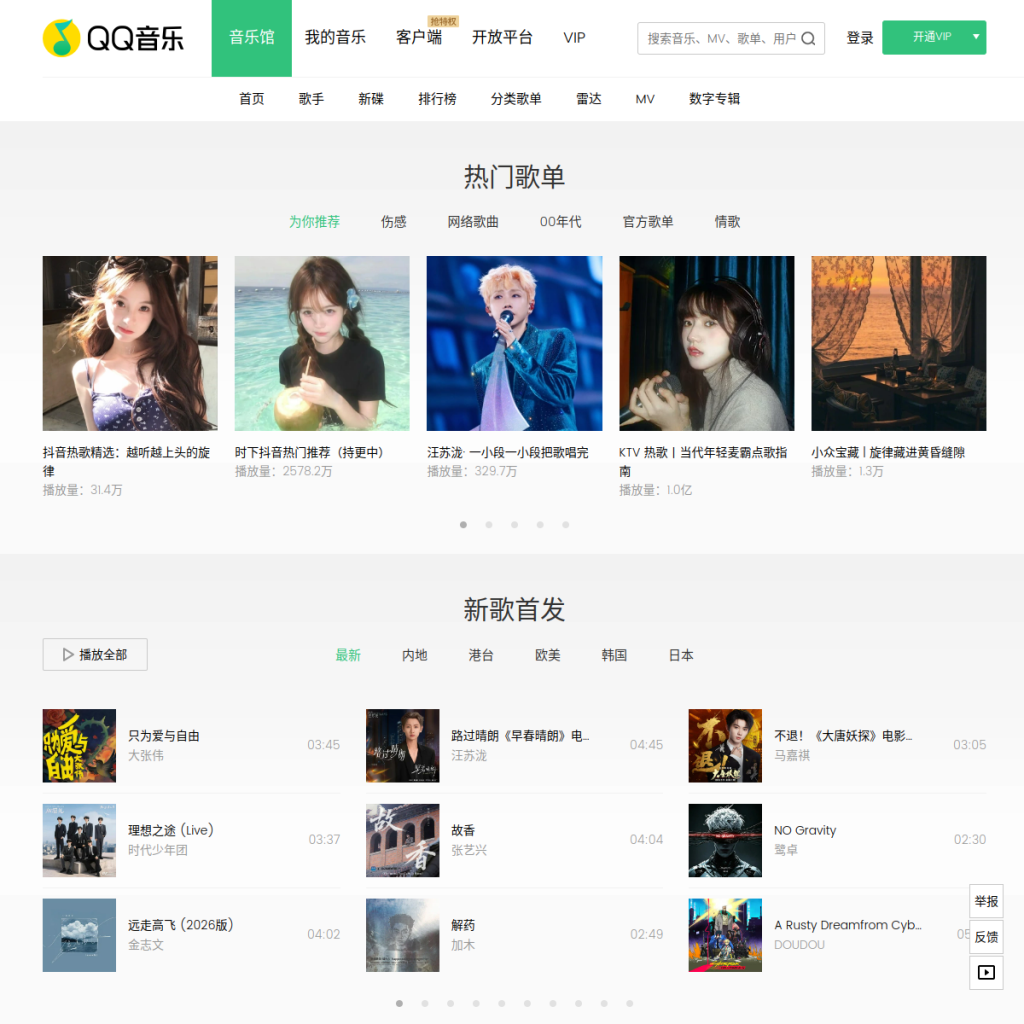
Task: Switch to 我的音乐 tab
Action: click(335, 37)
